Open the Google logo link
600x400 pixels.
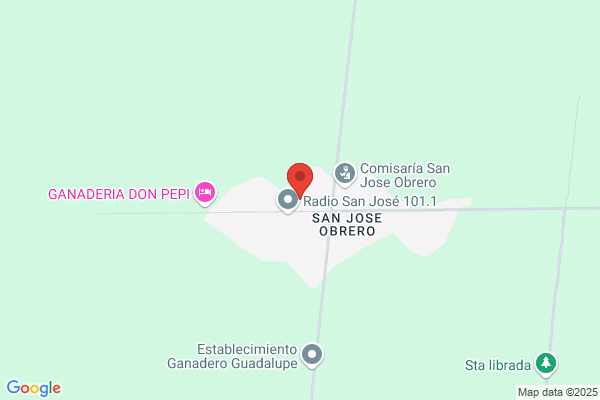tap(34, 388)
